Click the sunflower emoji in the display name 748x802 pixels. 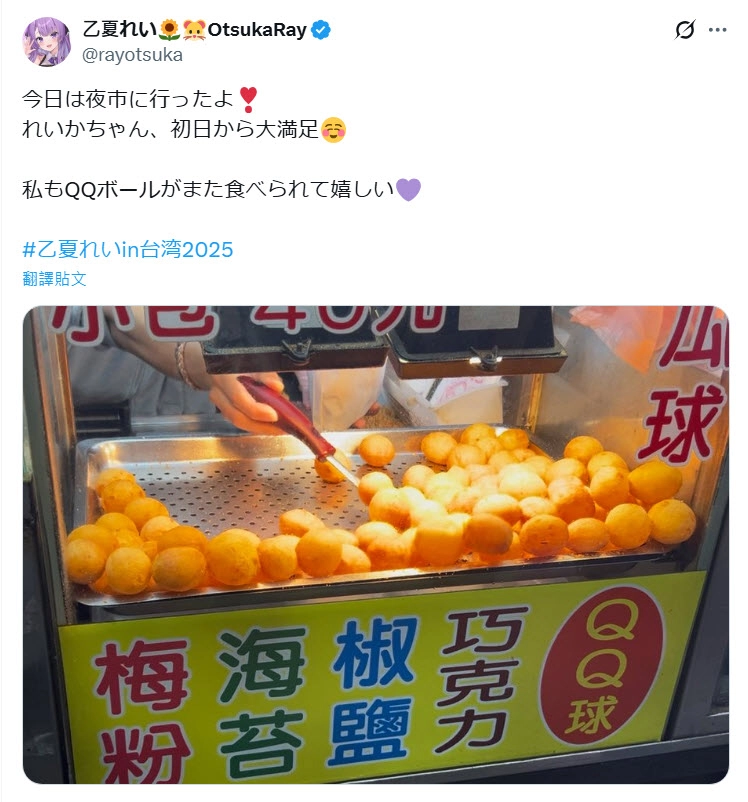coord(168,29)
